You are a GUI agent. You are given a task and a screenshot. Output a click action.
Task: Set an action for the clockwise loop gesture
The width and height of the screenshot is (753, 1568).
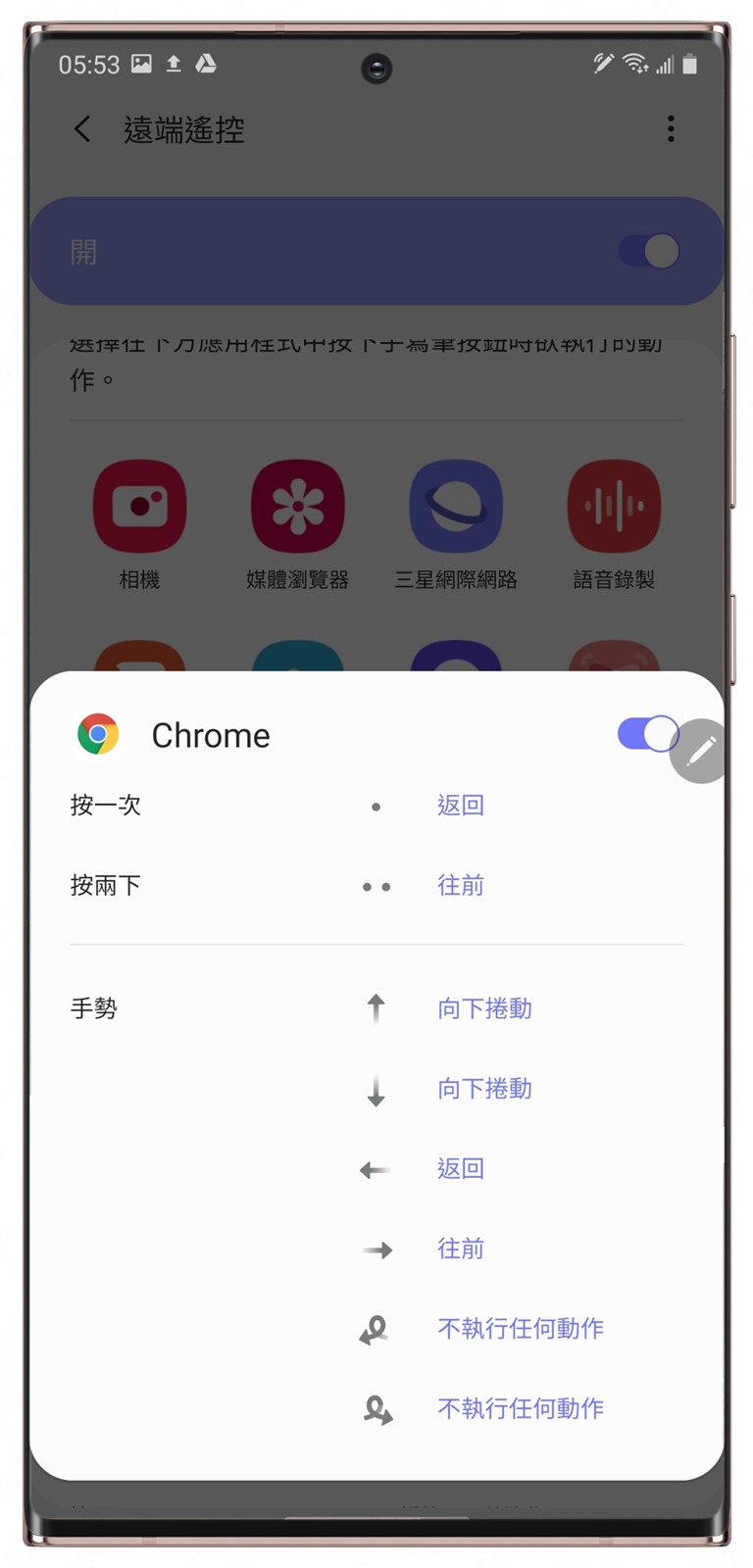(520, 1408)
